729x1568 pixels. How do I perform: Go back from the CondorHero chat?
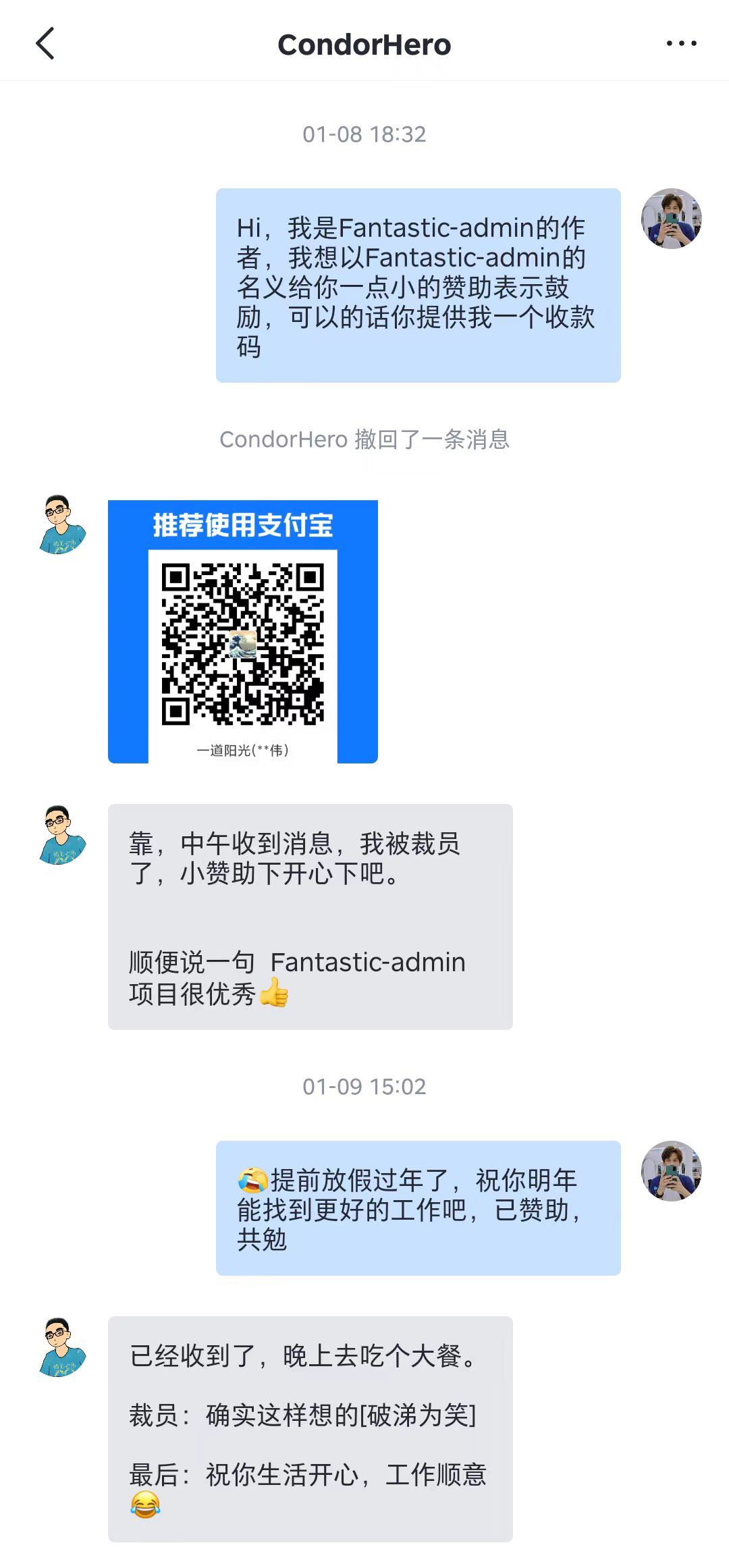[45, 44]
